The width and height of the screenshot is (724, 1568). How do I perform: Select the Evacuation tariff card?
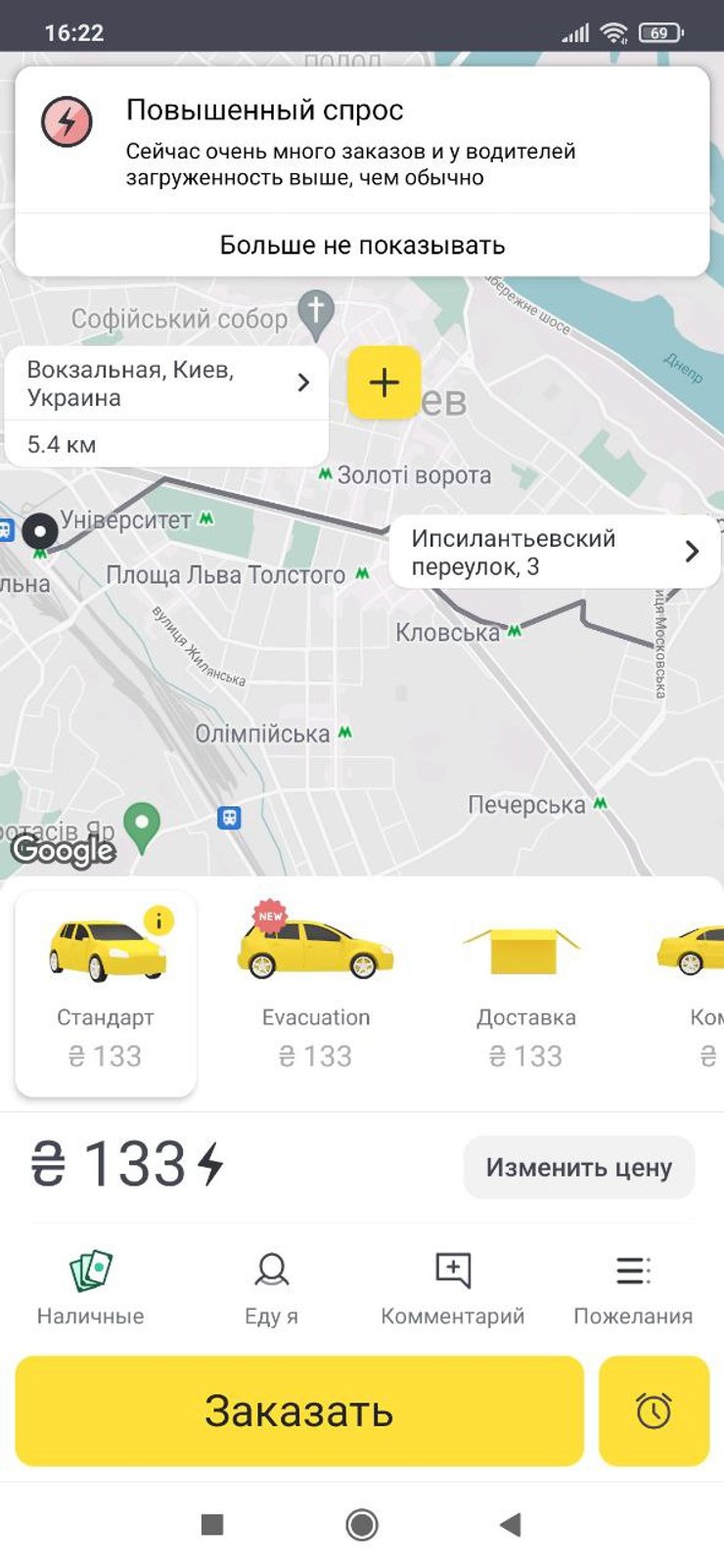(x=316, y=988)
